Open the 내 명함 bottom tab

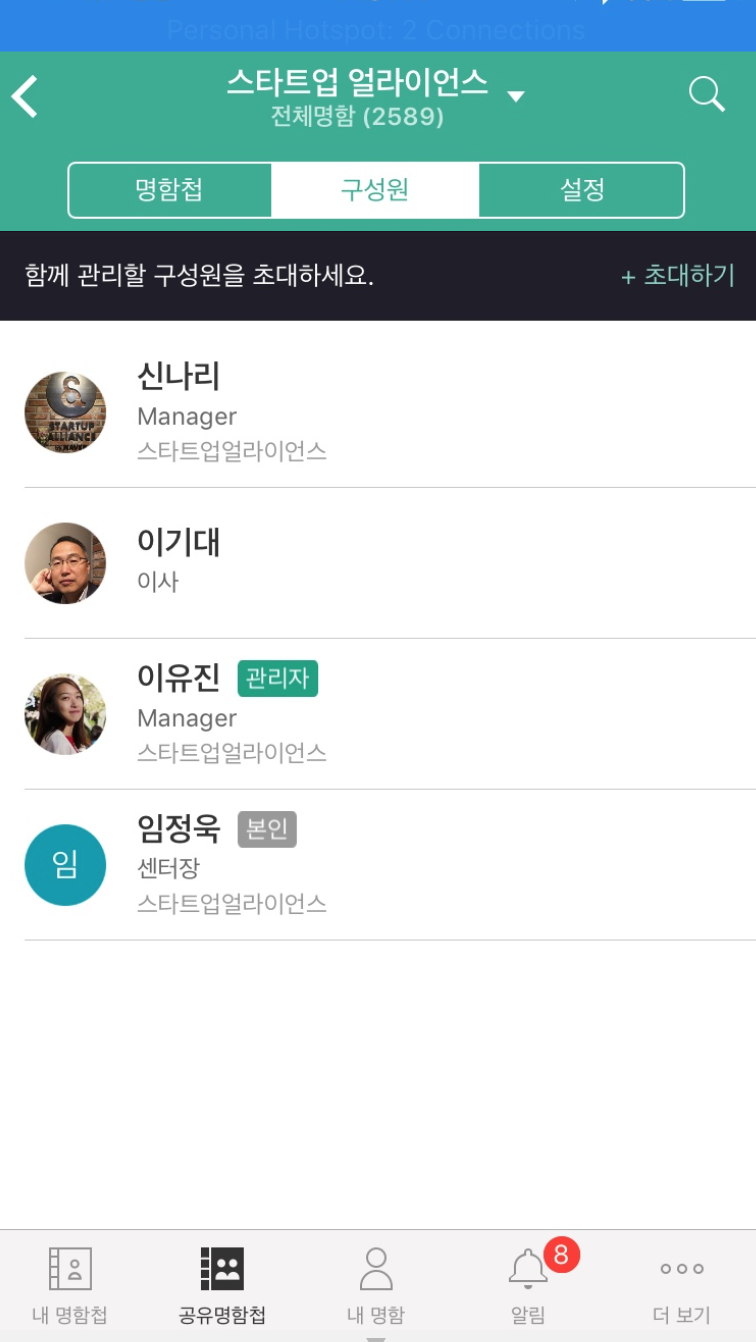376,1285
